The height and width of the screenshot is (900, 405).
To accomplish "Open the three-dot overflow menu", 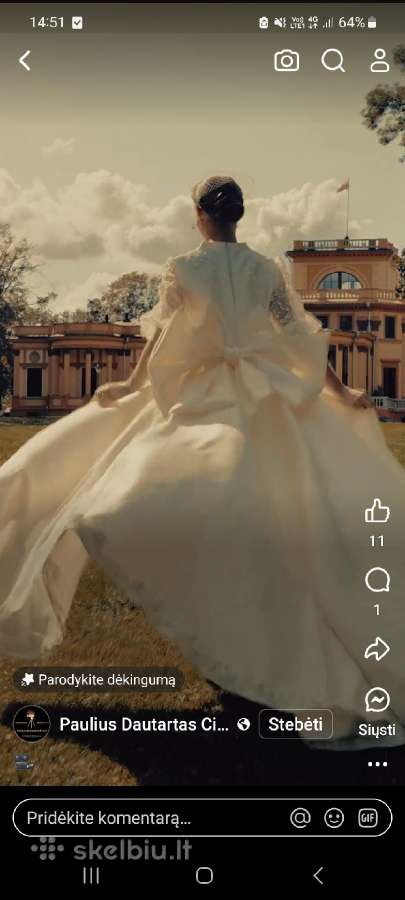I will click(x=377, y=764).
